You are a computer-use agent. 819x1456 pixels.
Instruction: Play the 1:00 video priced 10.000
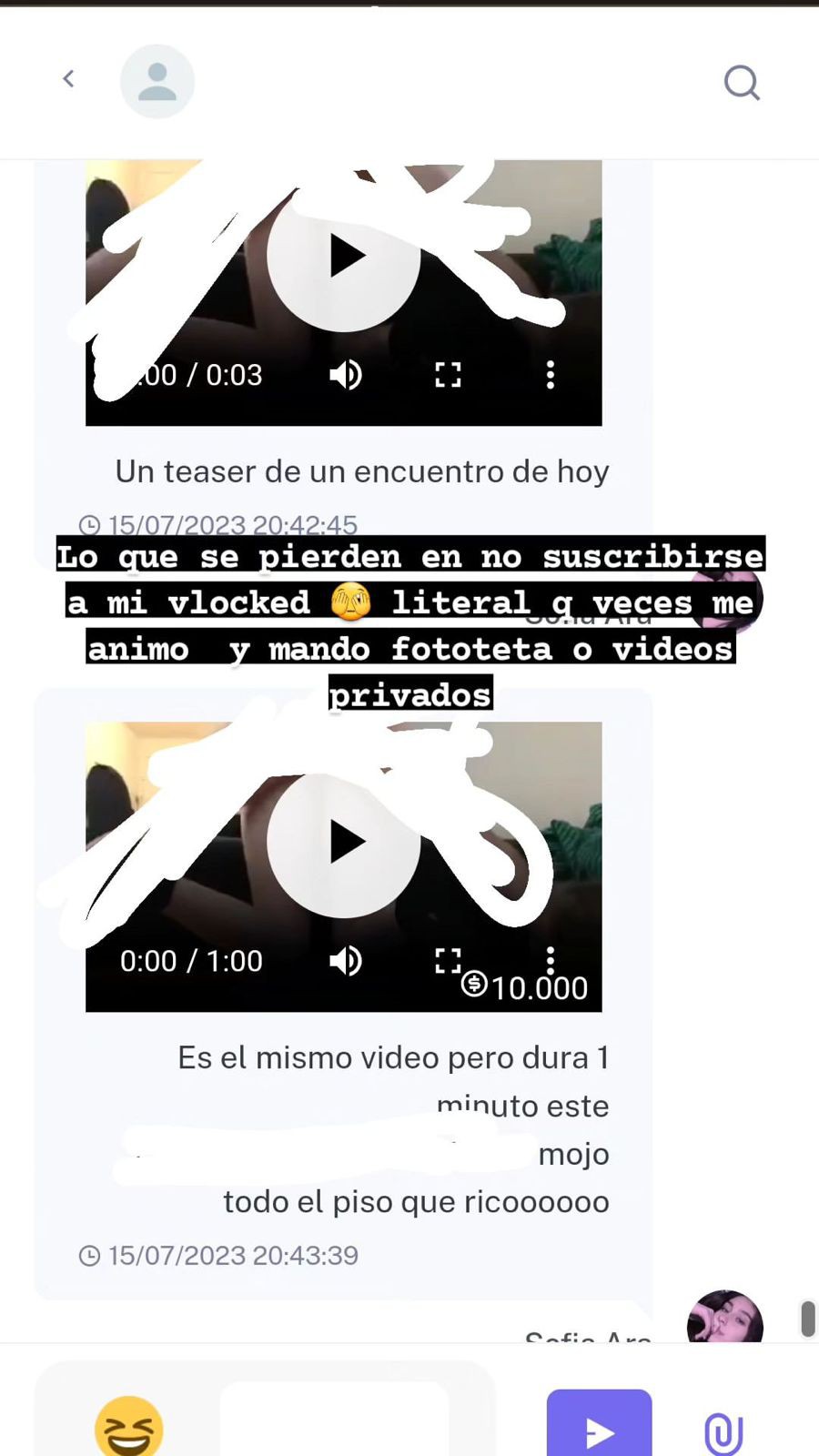pos(343,842)
